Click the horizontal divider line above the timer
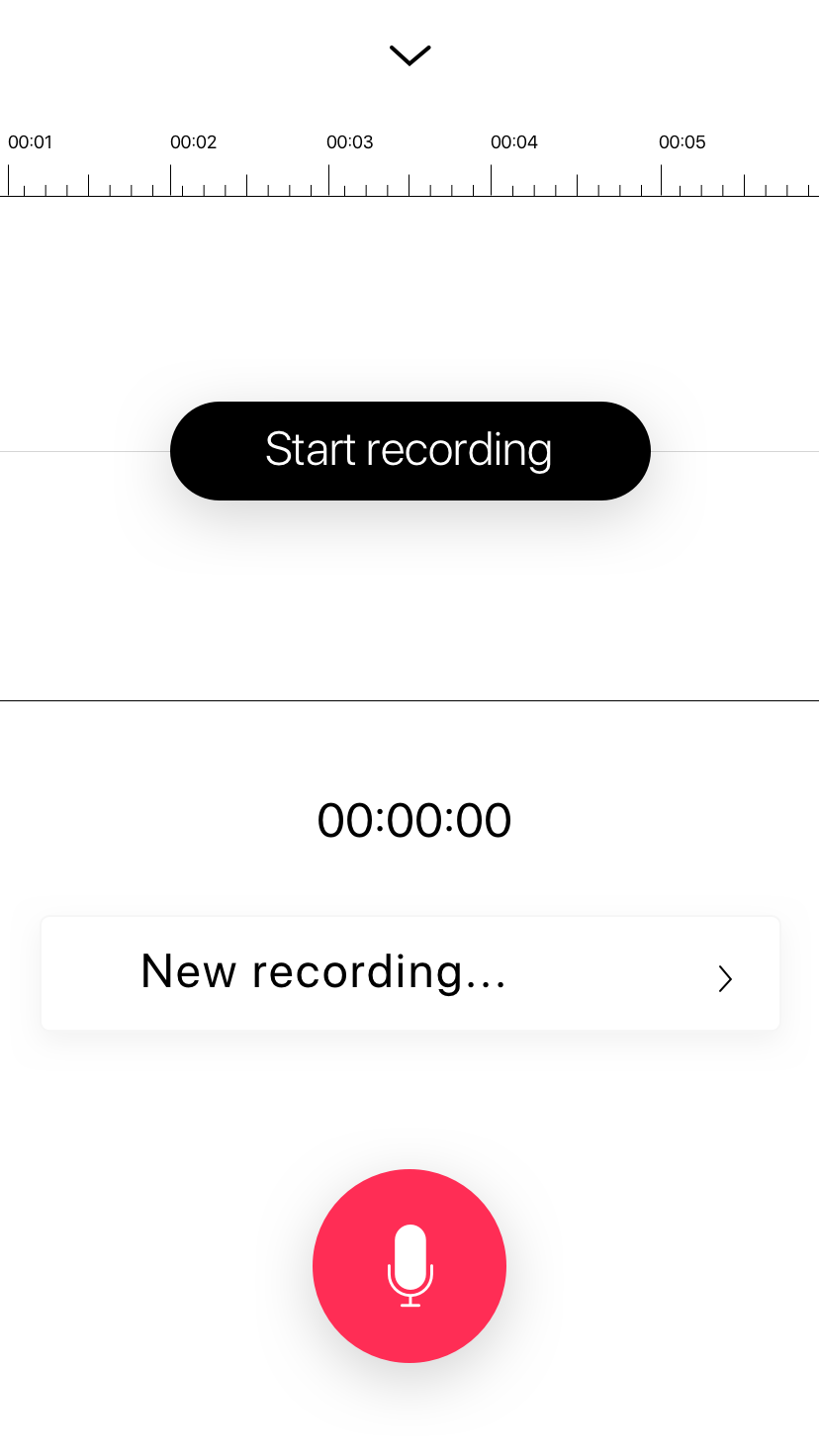The height and width of the screenshot is (1456, 819). coord(409,702)
